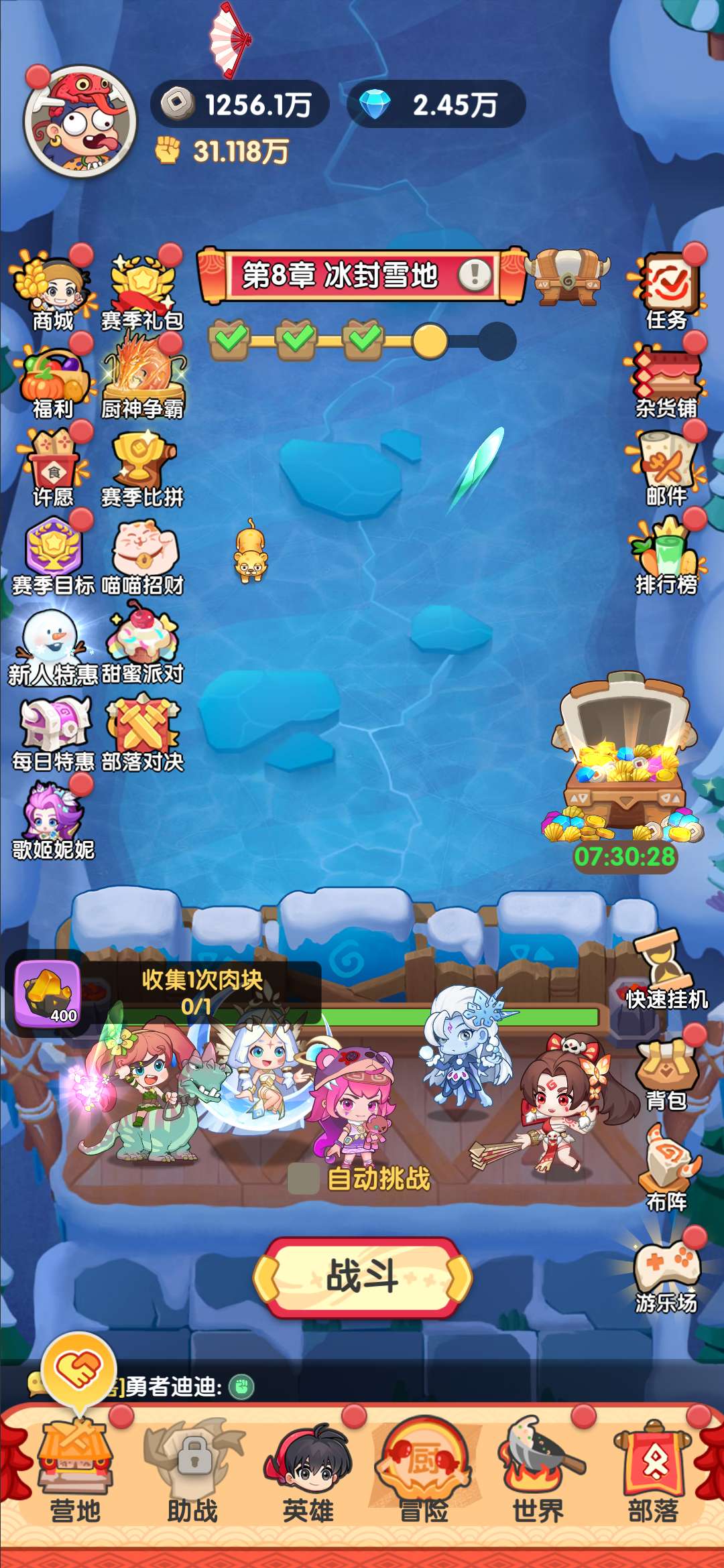View the 排行榜 leaderboard
The width and height of the screenshot is (724, 1568).
[666, 558]
